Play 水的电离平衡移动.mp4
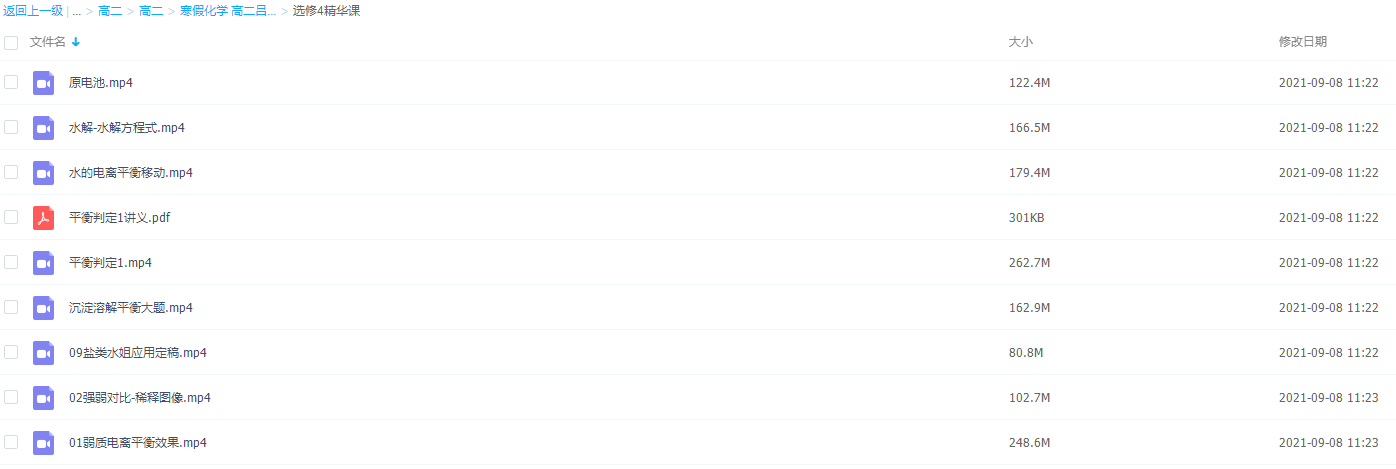Image resolution: width=1396 pixels, height=469 pixels. (x=130, y=172)
